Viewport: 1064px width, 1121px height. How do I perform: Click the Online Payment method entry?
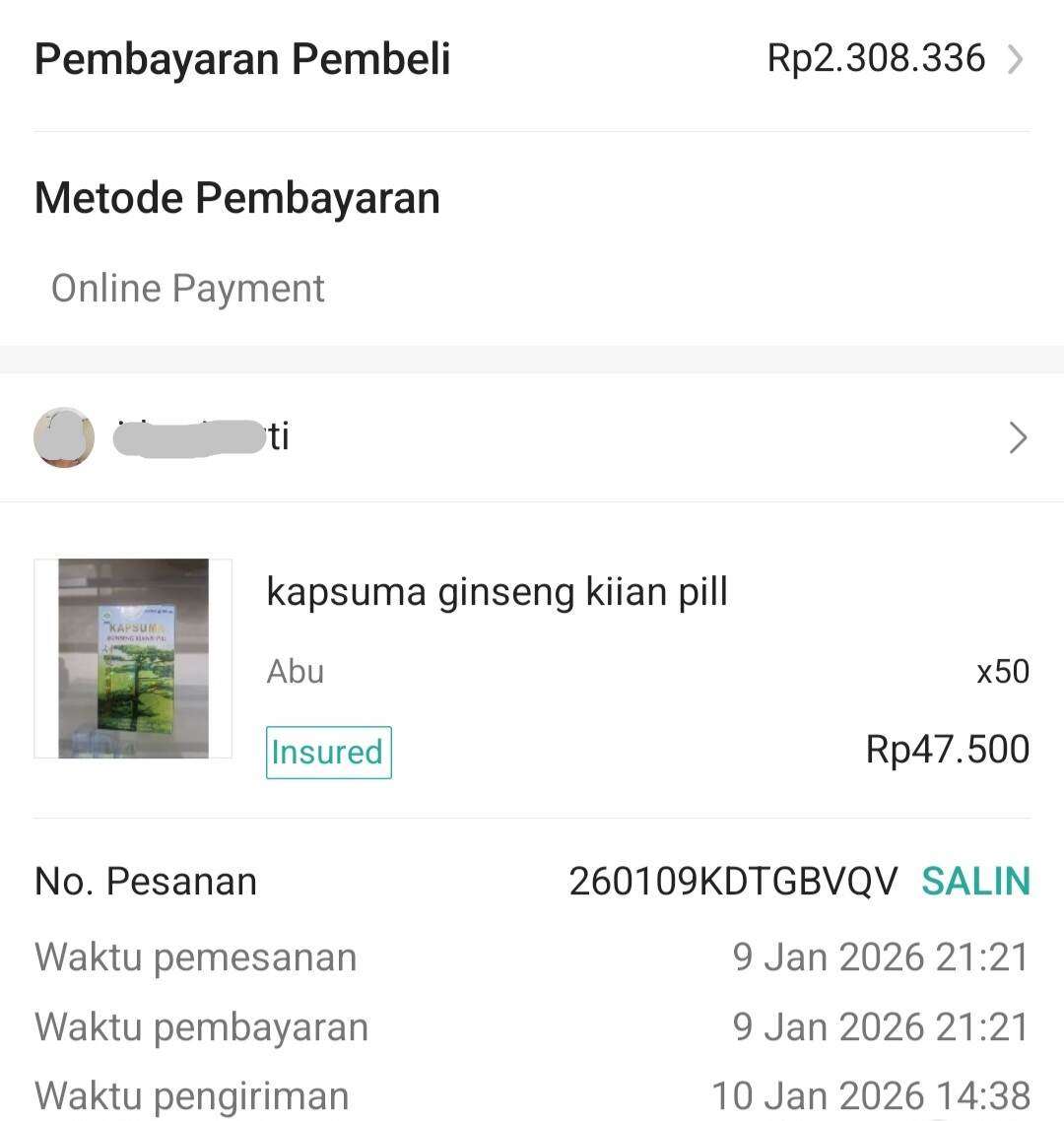point(188,288)
